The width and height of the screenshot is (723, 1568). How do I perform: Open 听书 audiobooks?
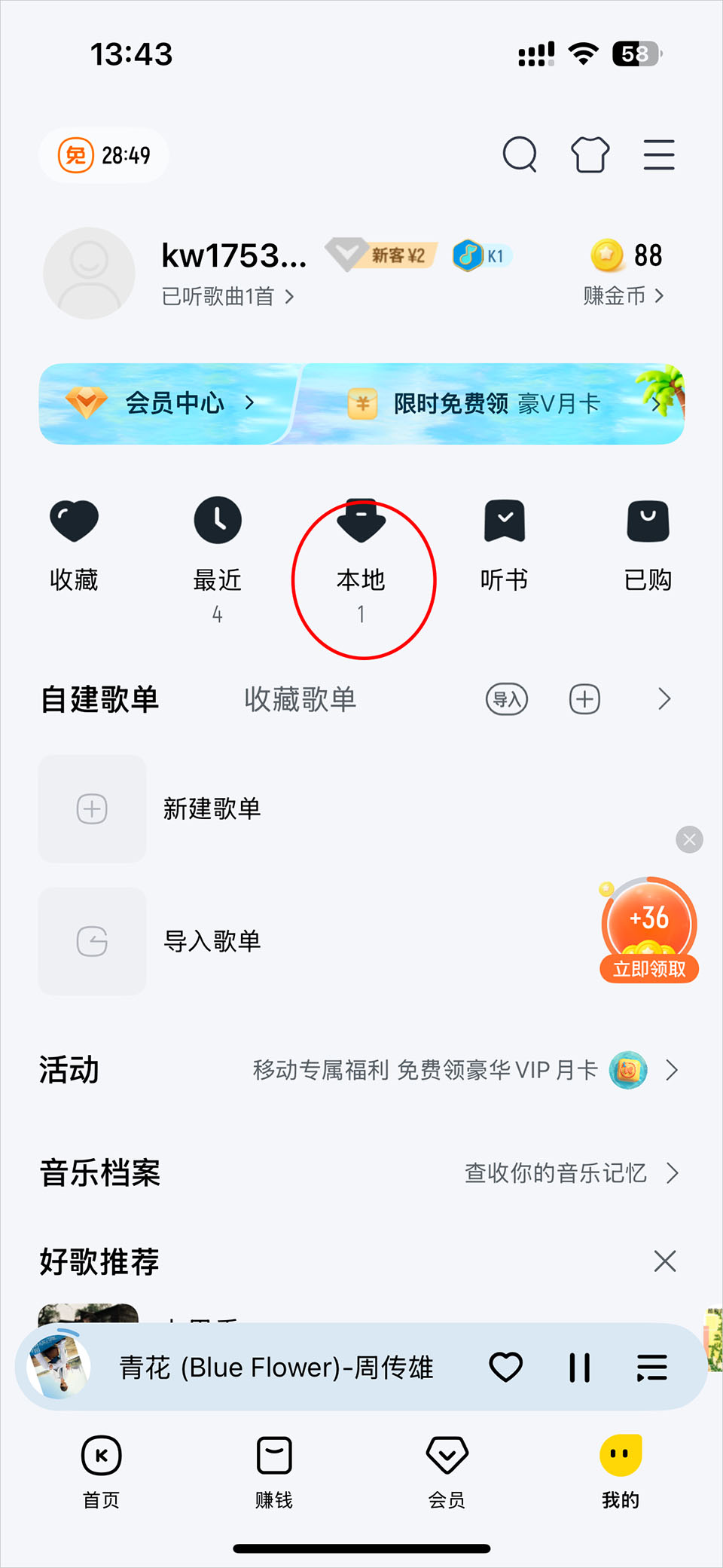coord(504,544)
